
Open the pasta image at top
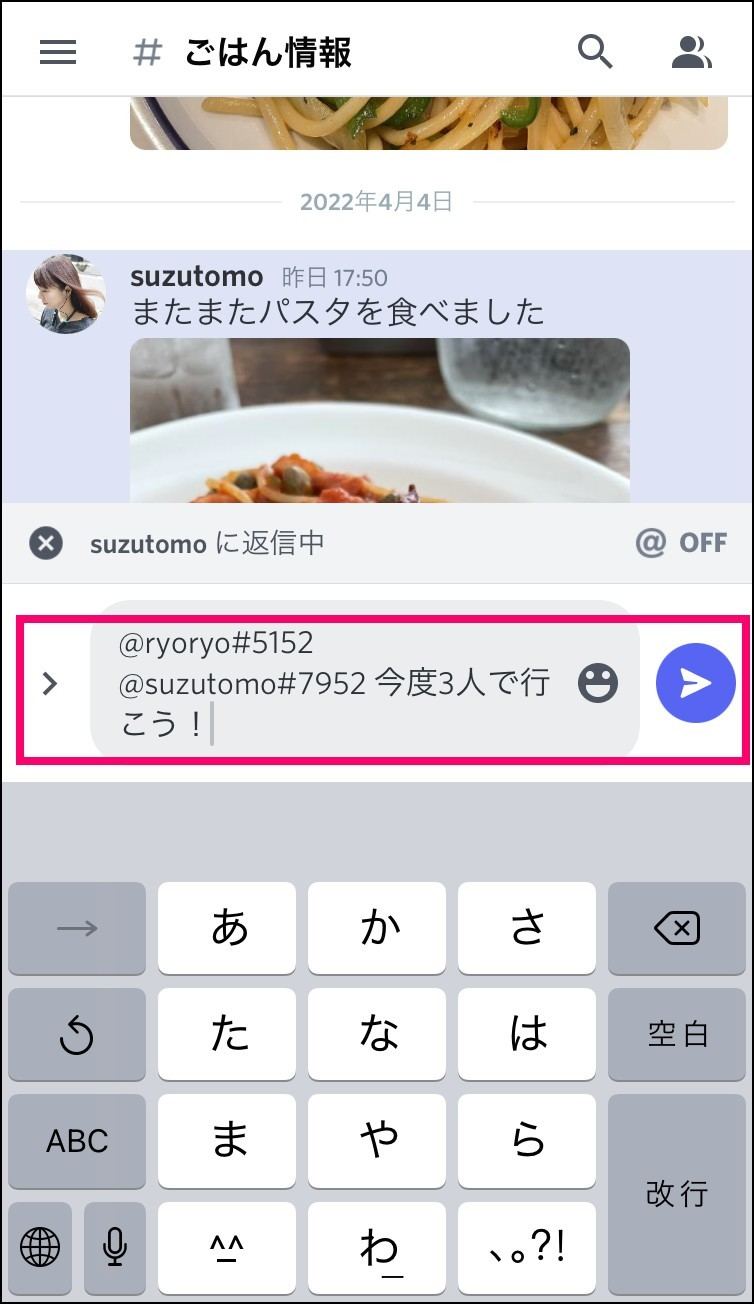(x=428, y=124)
